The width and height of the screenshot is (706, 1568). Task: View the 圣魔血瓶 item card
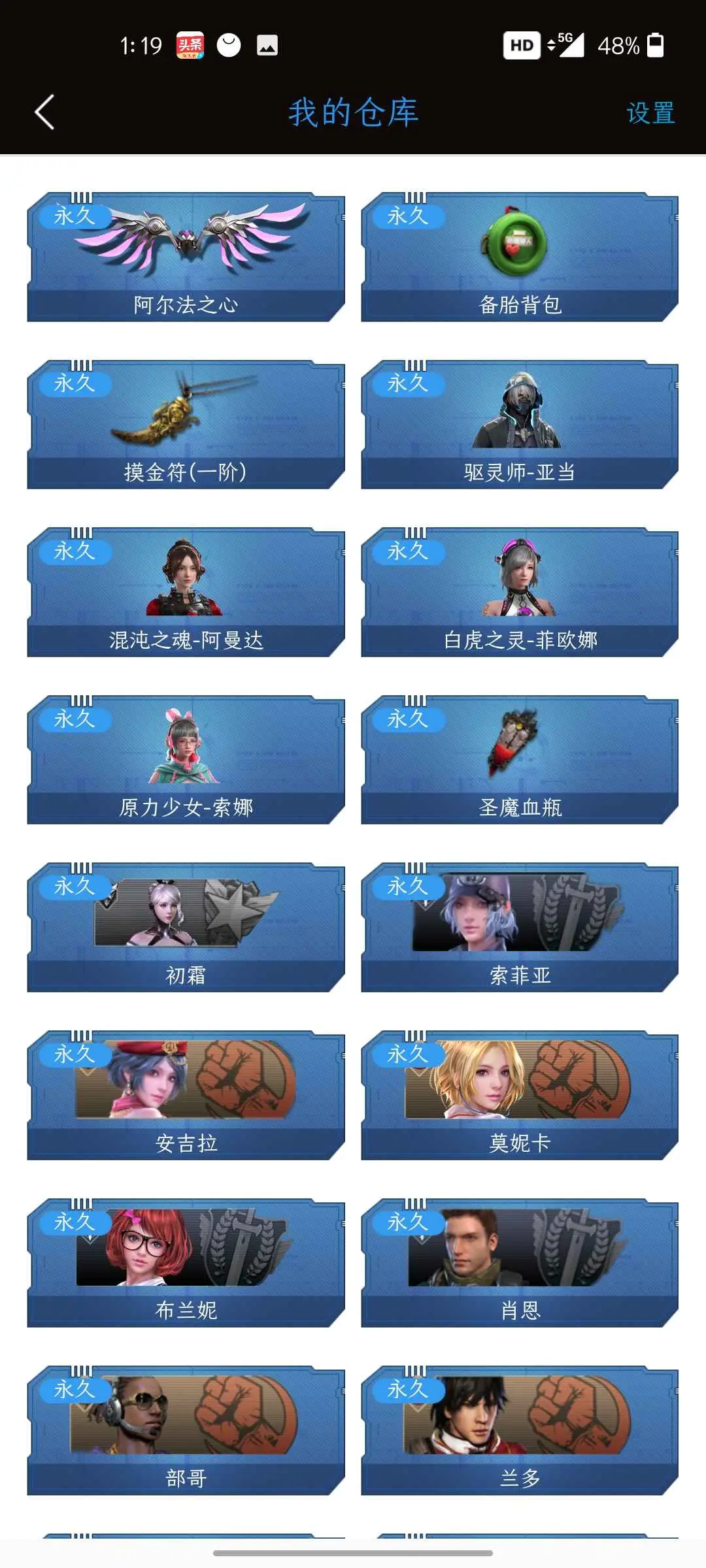(x=520, y=760)
